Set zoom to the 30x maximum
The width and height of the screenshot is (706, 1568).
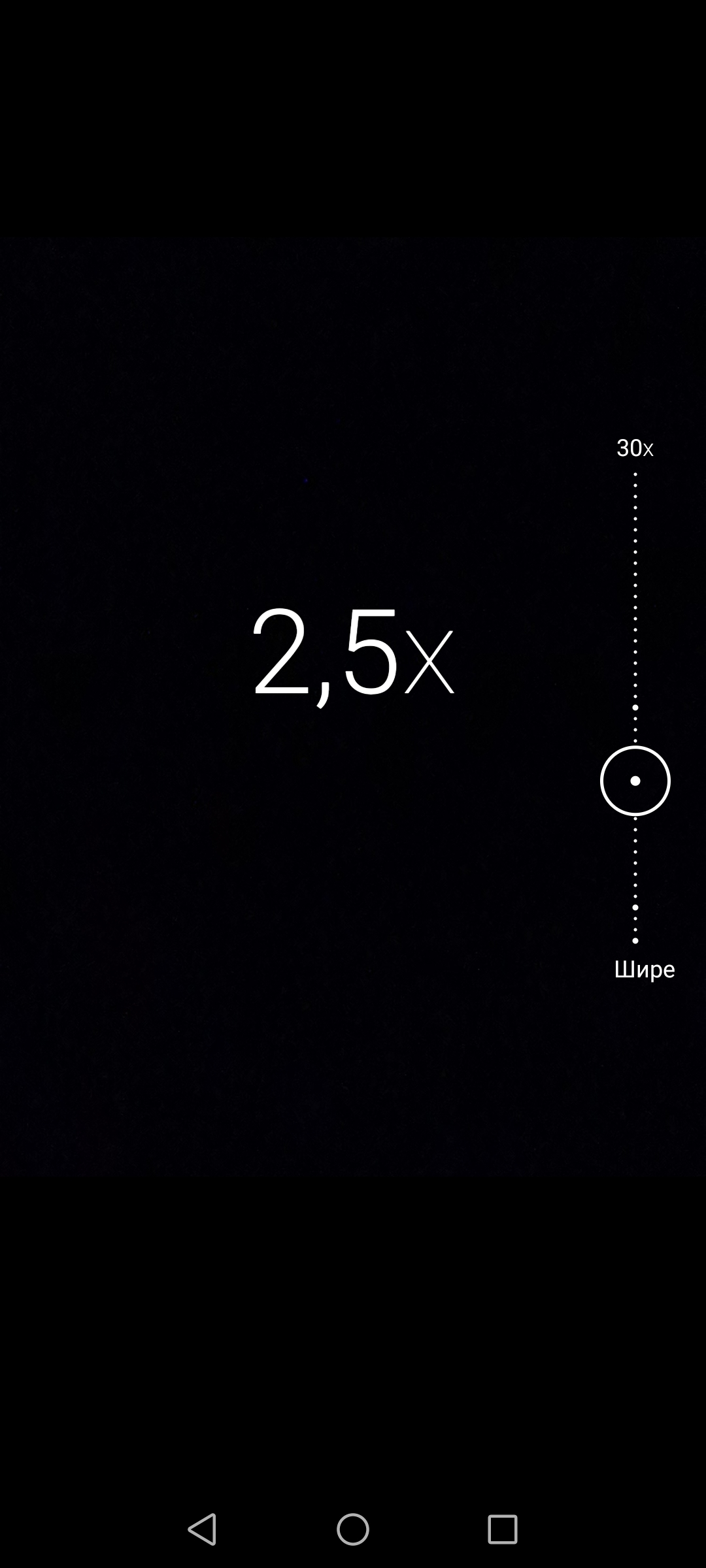pyautogui.click(x=635, y=448)
